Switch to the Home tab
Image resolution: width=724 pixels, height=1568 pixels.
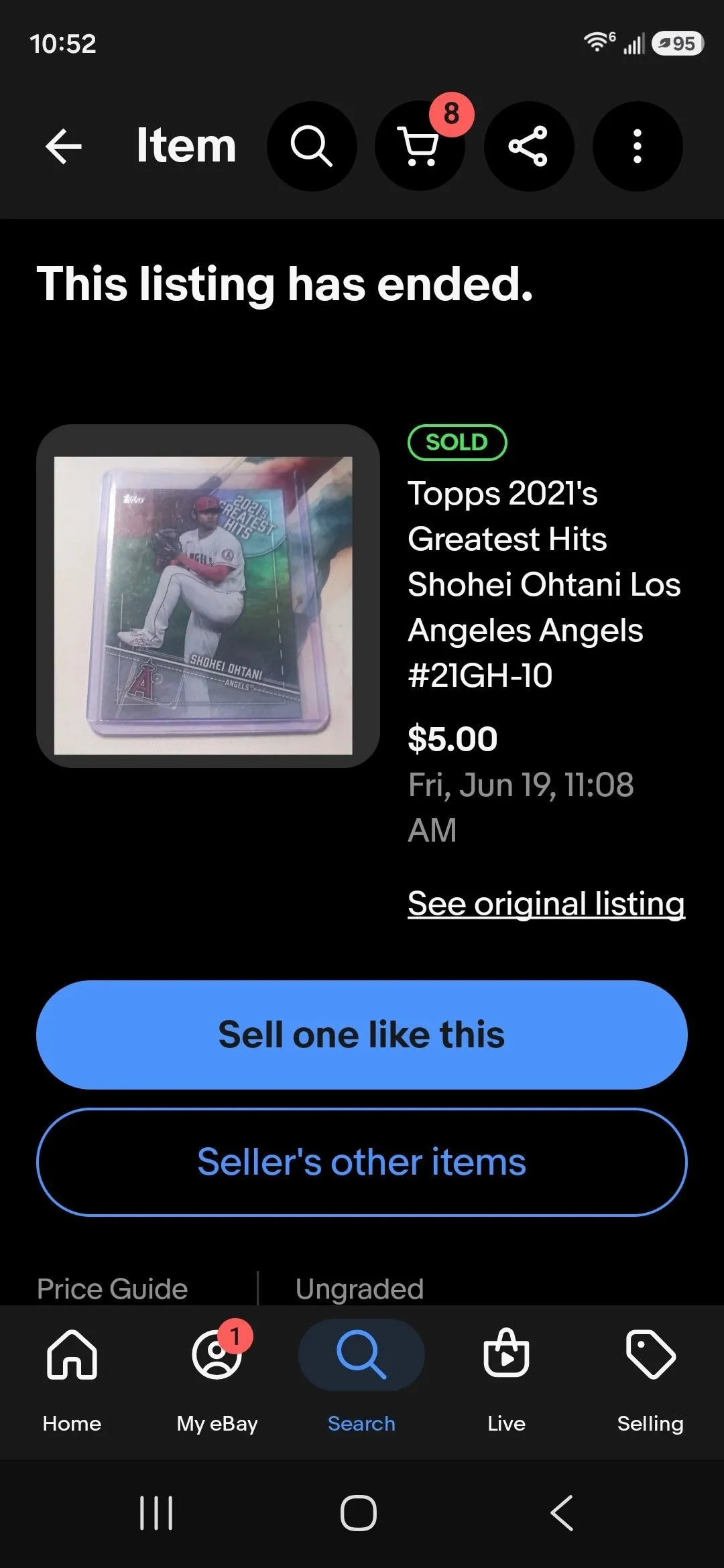72,1382
